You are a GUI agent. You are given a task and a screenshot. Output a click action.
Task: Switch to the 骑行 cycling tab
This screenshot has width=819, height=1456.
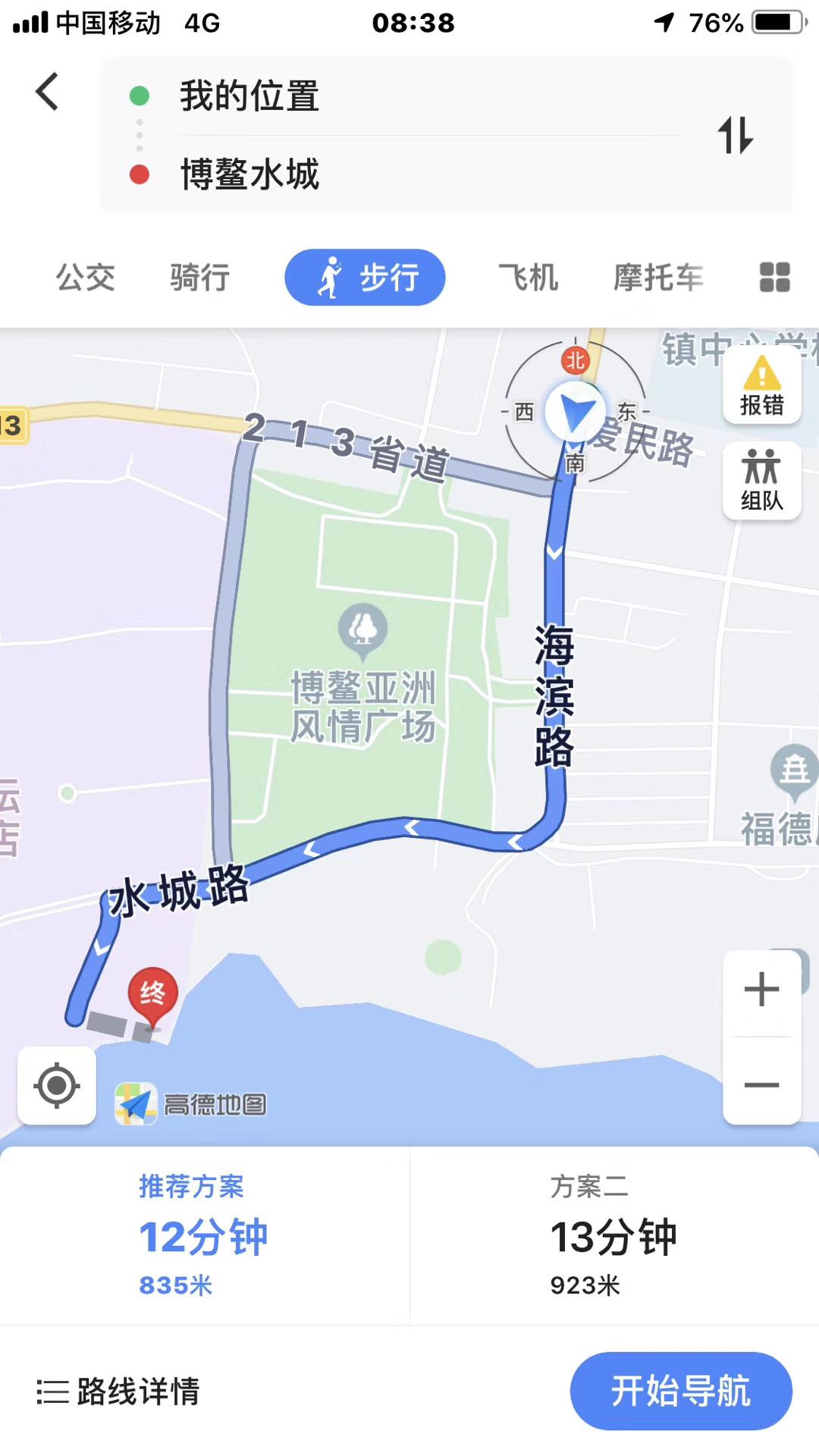[200, 277]
